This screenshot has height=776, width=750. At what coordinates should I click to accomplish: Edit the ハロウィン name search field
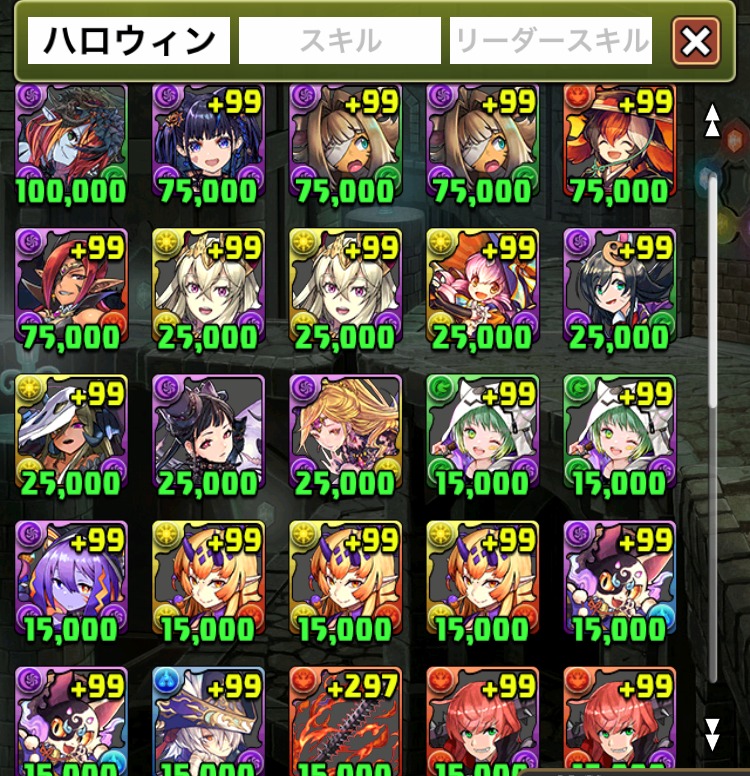[x=129, y=41]
